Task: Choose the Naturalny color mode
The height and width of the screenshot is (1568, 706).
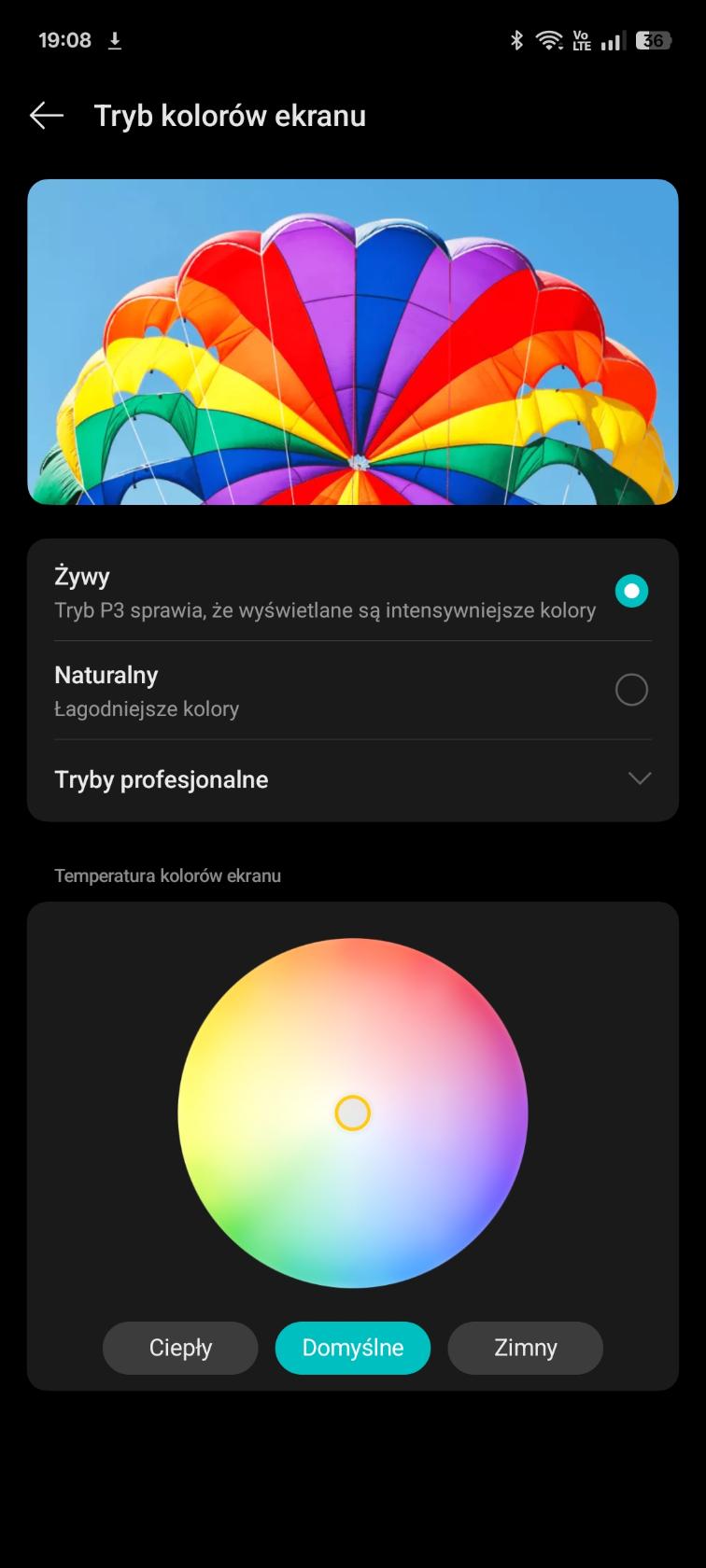Action: (631, 691)
